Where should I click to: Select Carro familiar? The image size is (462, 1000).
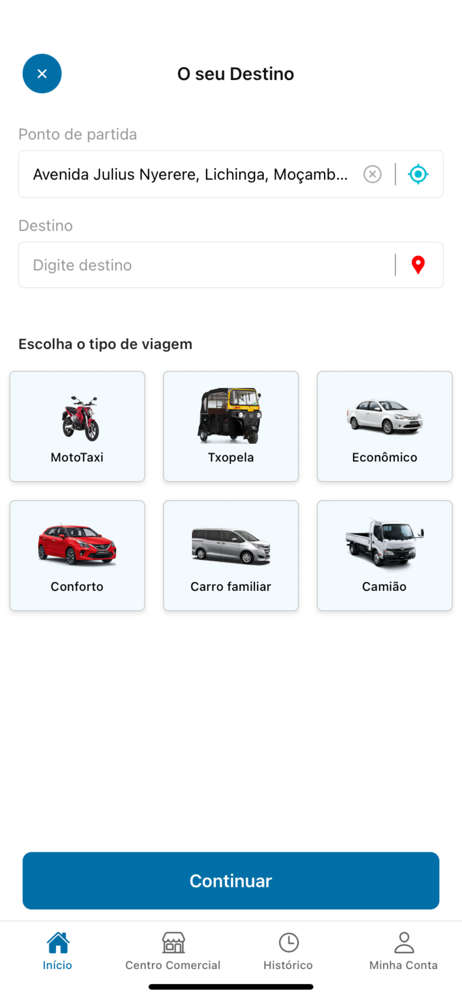pyautogui.click(x=231, y=555)
